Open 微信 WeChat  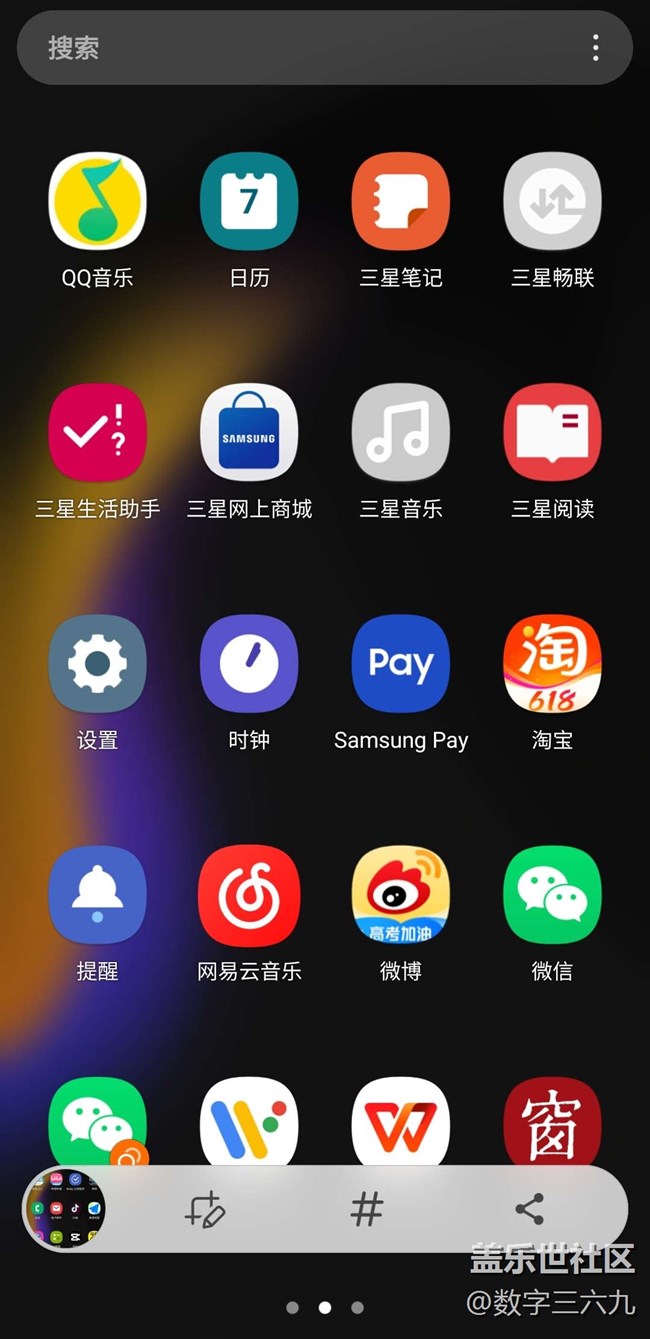[553, 895]
